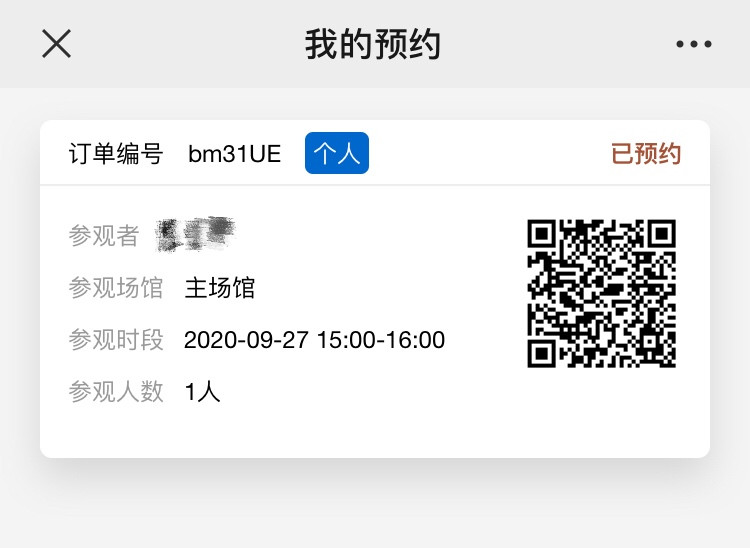Open the three-dot more options menu

[x=693, y=44]
